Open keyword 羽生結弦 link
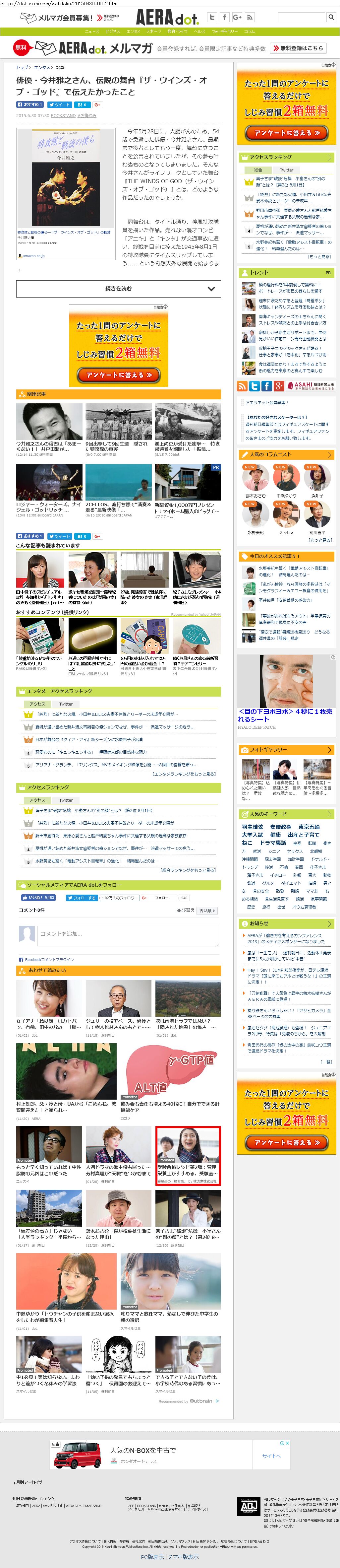 click(x=253, y=827)
